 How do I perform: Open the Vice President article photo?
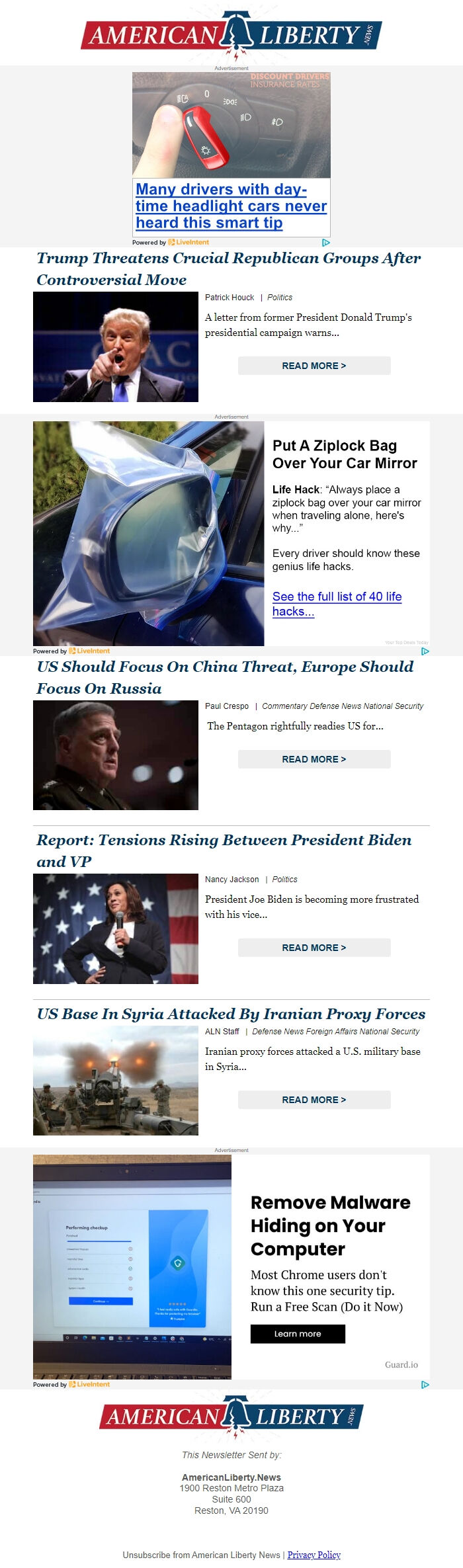(116, 928)
